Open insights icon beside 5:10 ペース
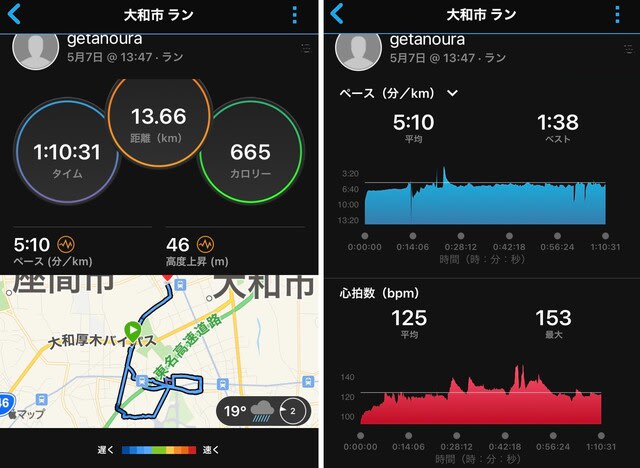Image resolution: width=640 pixels, height=468 pixels. tap(66, 243)
